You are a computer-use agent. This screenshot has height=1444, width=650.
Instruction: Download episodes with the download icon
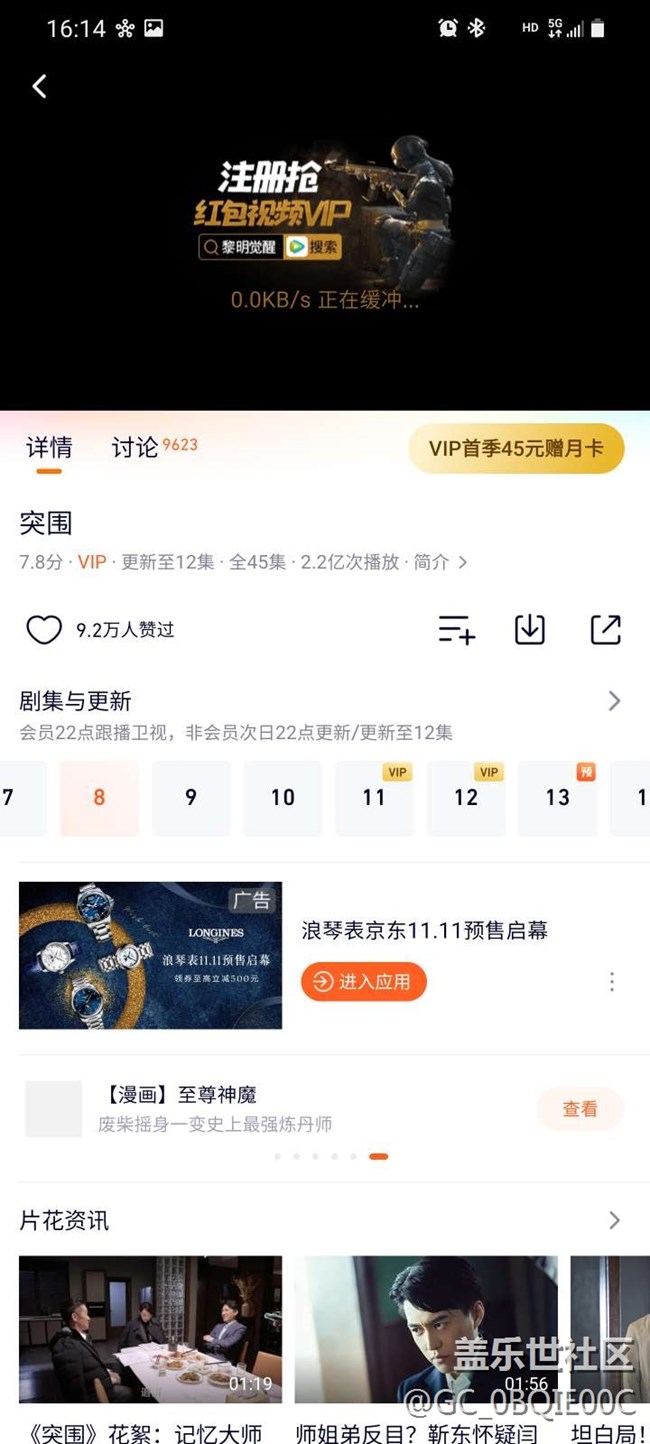[530, 630]
